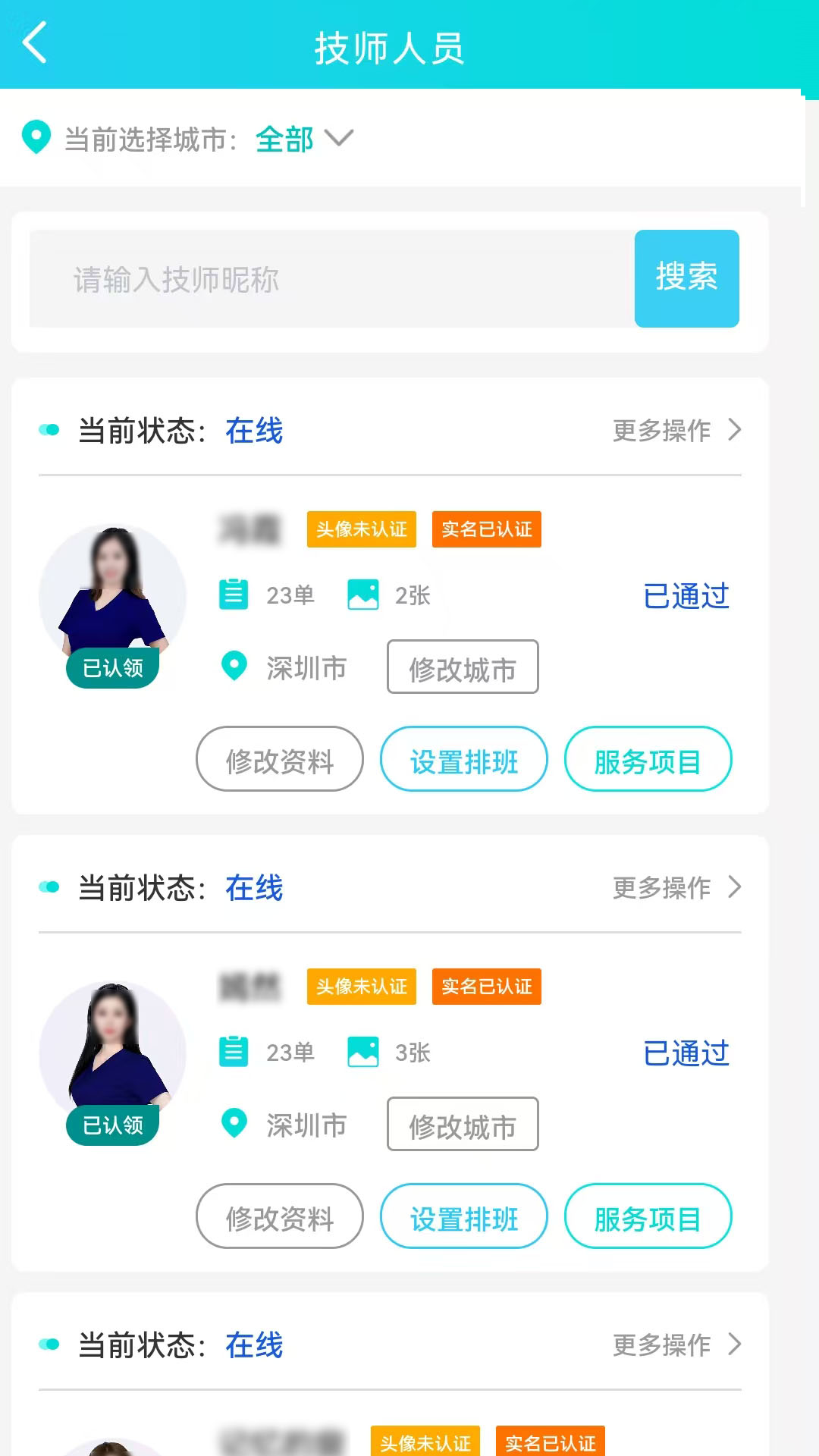819x1456 pixels.
Task: Toggle the status indicator on second technician card
Action: [49, 887]
